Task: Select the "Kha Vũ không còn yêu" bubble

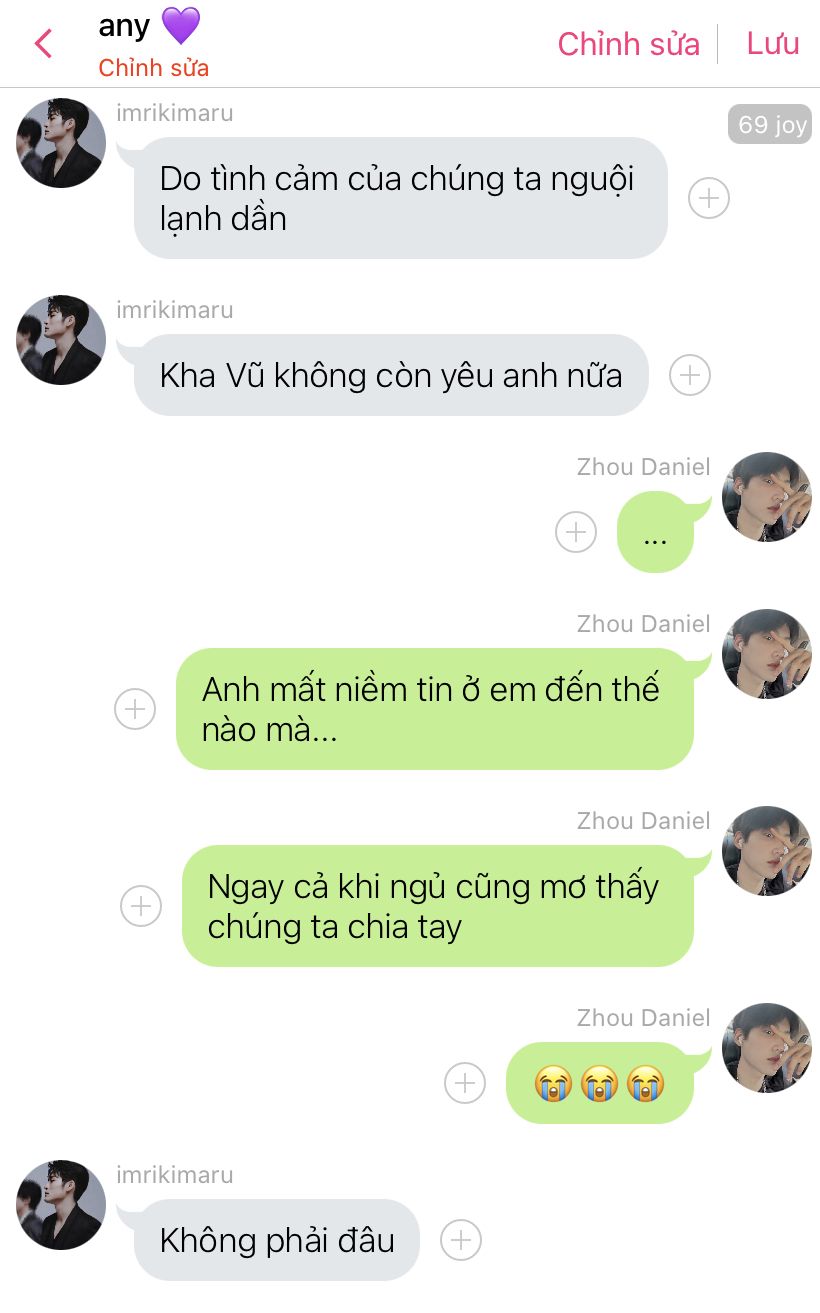Action: point(391,375)
